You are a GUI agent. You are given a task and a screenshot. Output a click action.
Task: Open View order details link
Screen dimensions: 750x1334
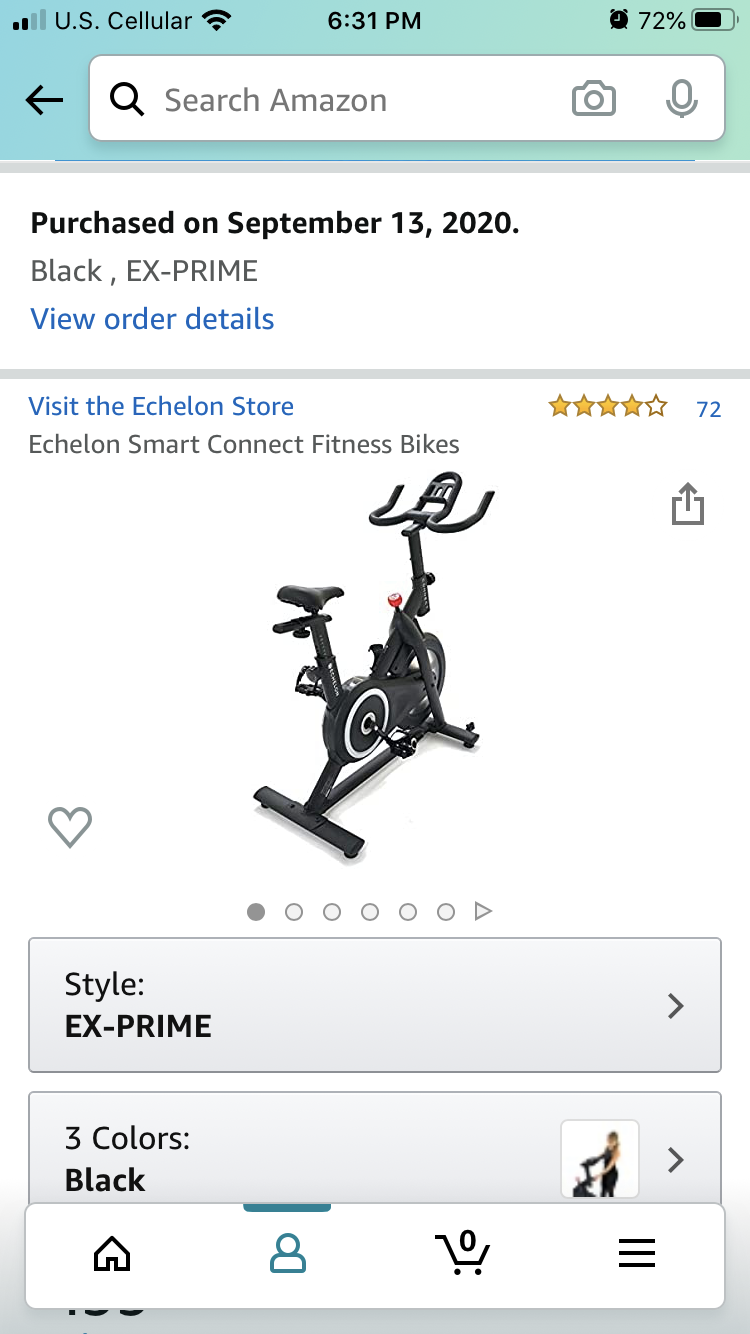point(152,319)
